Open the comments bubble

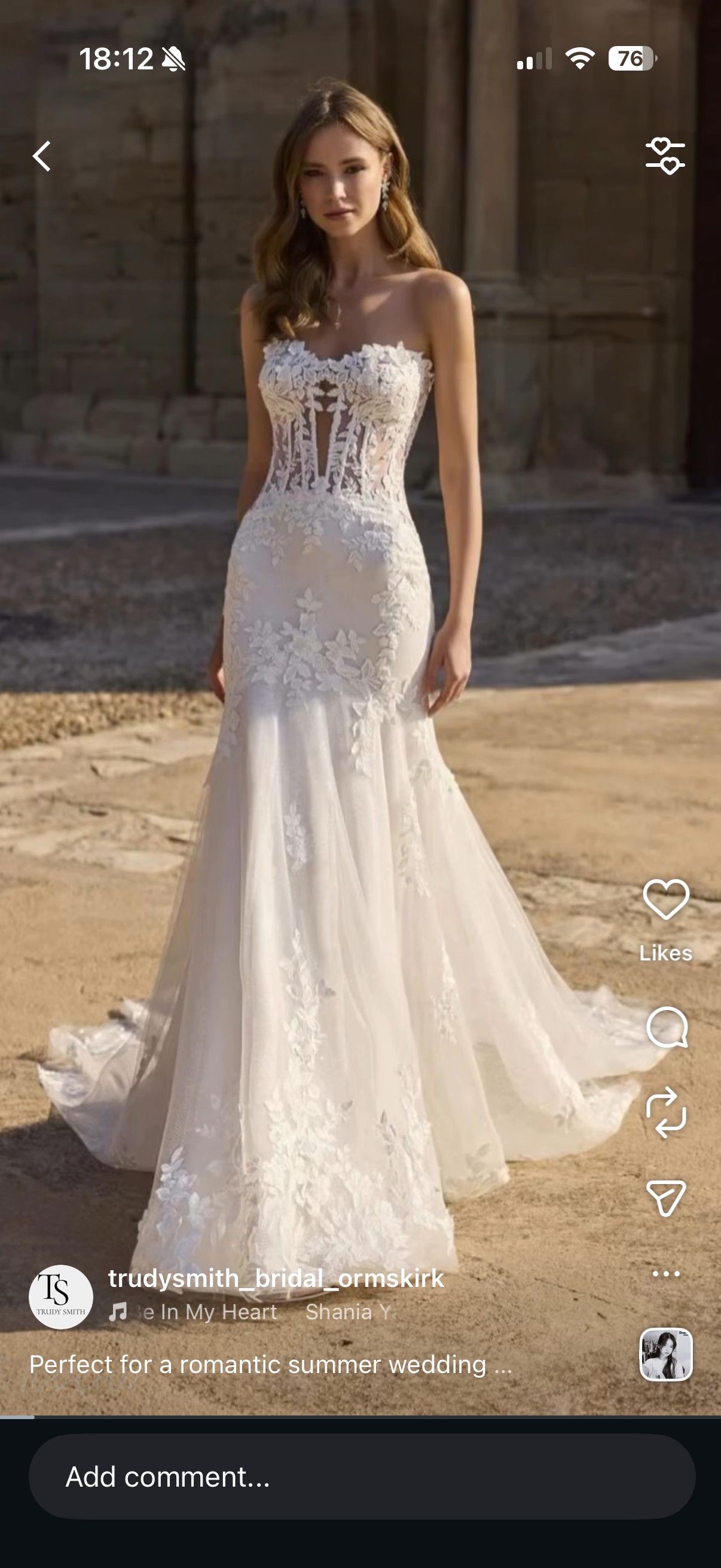666,1027
